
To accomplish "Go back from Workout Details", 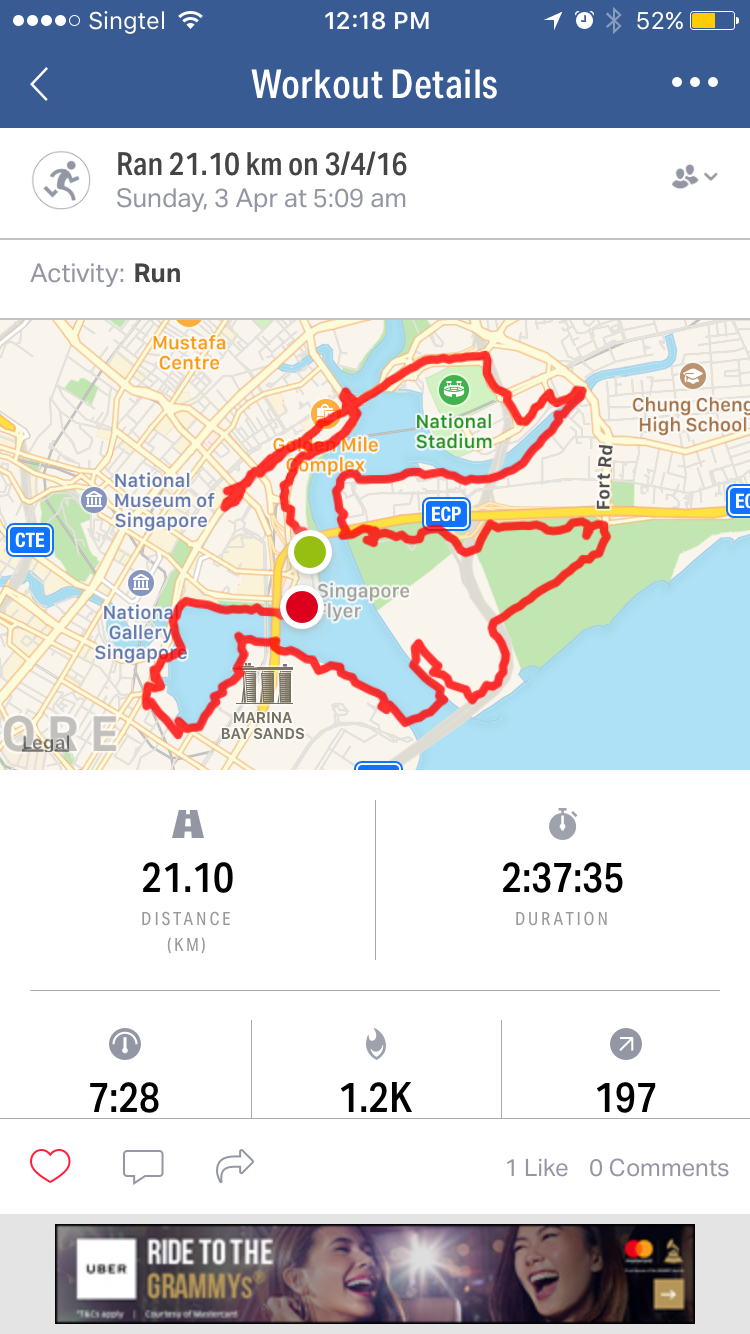I will tap(39, 84).
